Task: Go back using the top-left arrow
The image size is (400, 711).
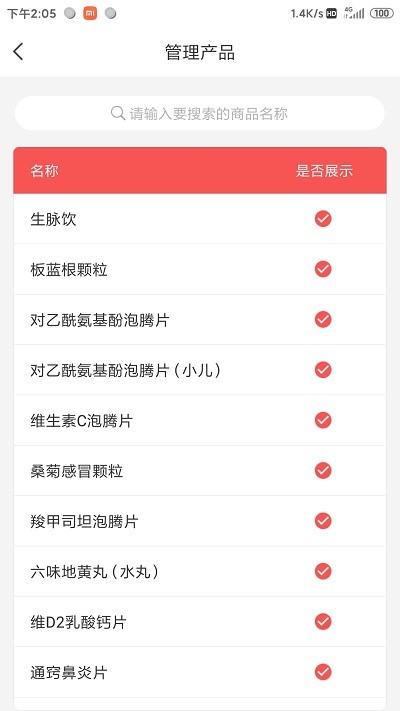Action: coord(18,52)
